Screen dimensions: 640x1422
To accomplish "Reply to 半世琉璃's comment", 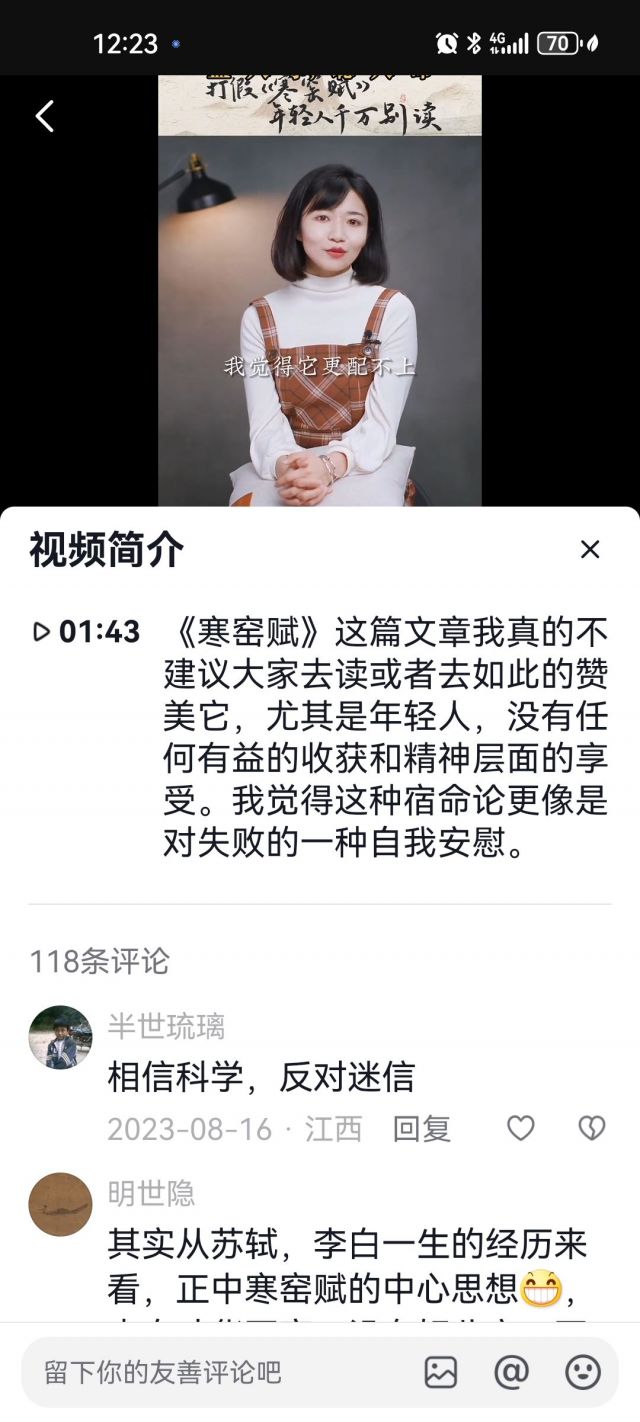I will 421,1129.
